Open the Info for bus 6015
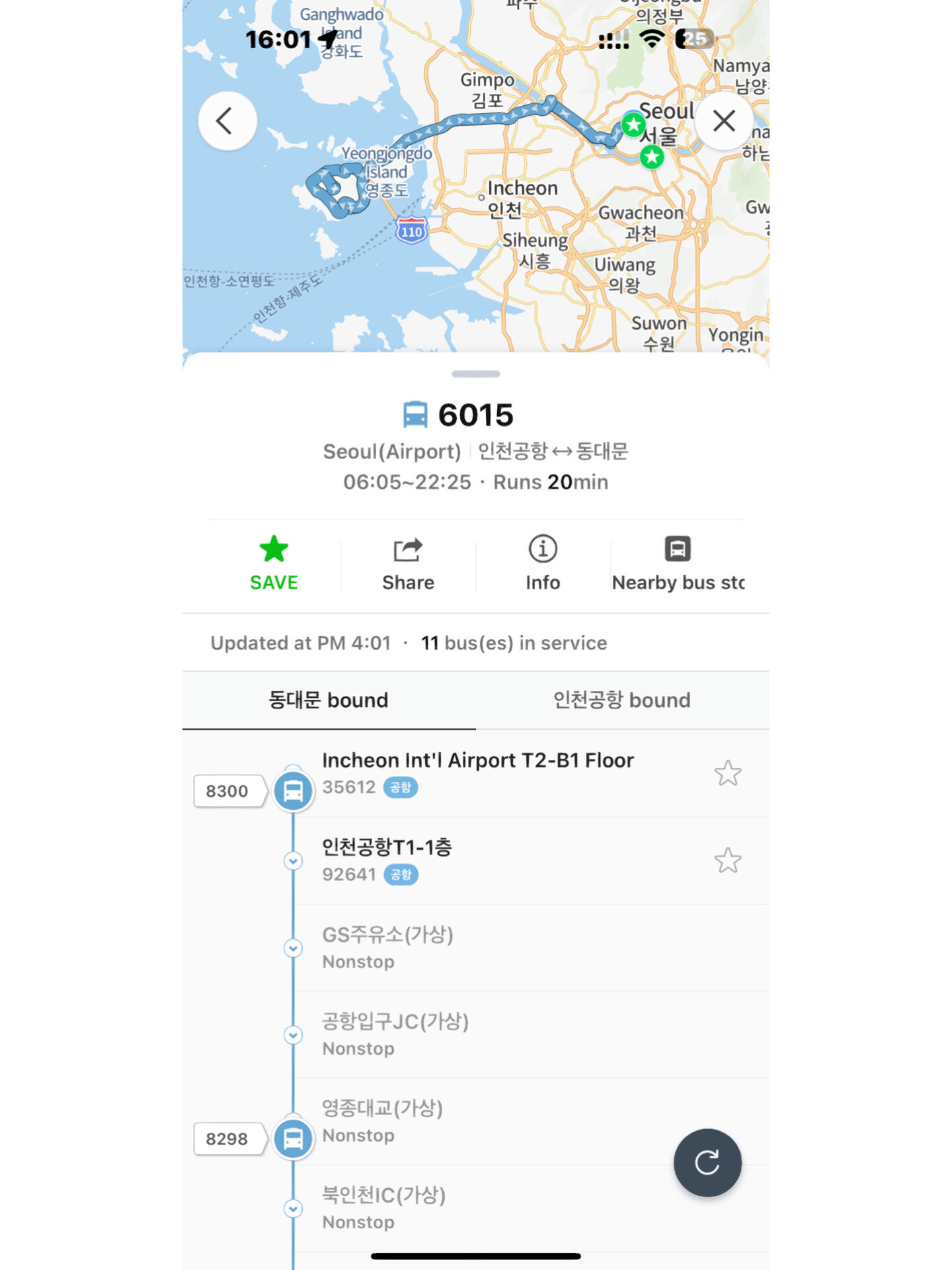The image size is (952, 1270). click(x=542, y=564)
